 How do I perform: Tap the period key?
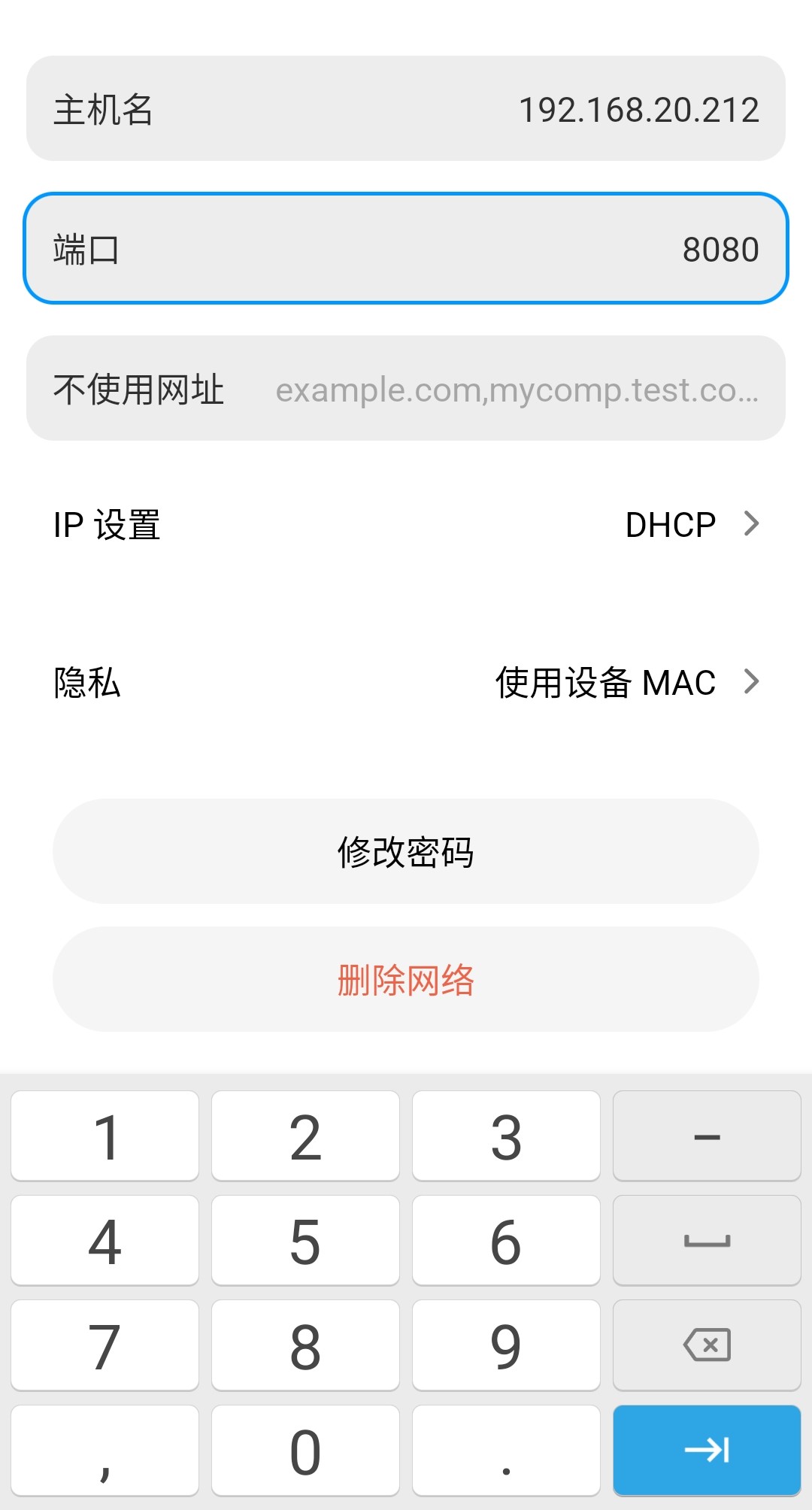505,1451
